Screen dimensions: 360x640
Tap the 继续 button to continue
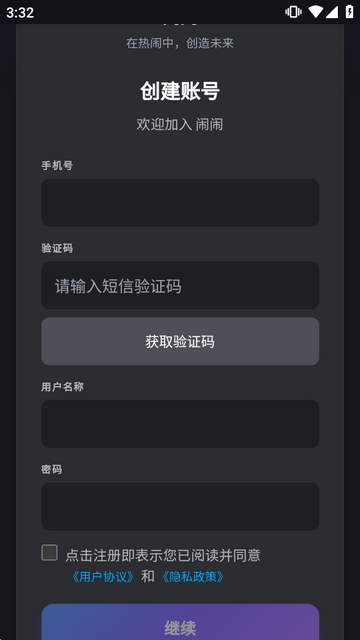click(x=180, y=622)
